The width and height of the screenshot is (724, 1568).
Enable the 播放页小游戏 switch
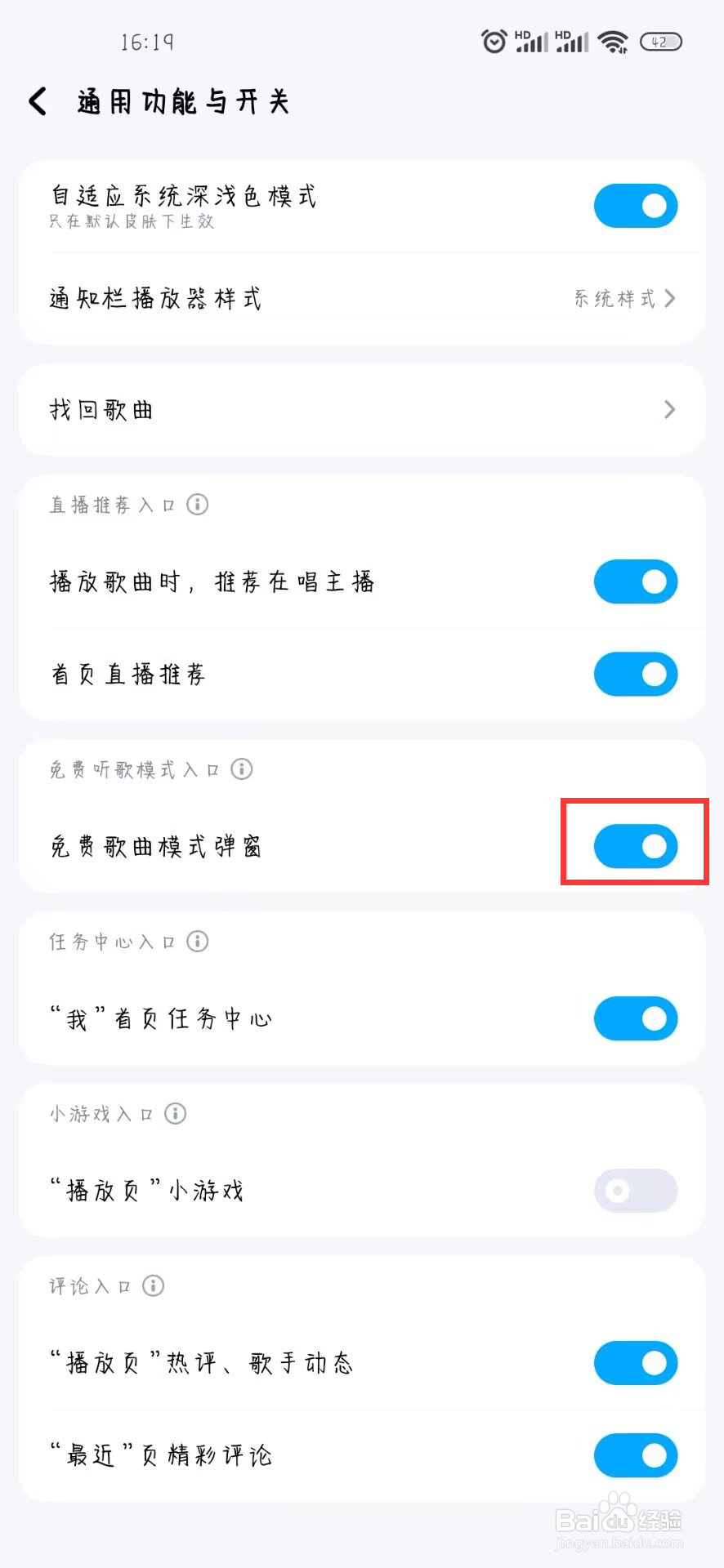pyautogui.click(x=635, y=1191)
